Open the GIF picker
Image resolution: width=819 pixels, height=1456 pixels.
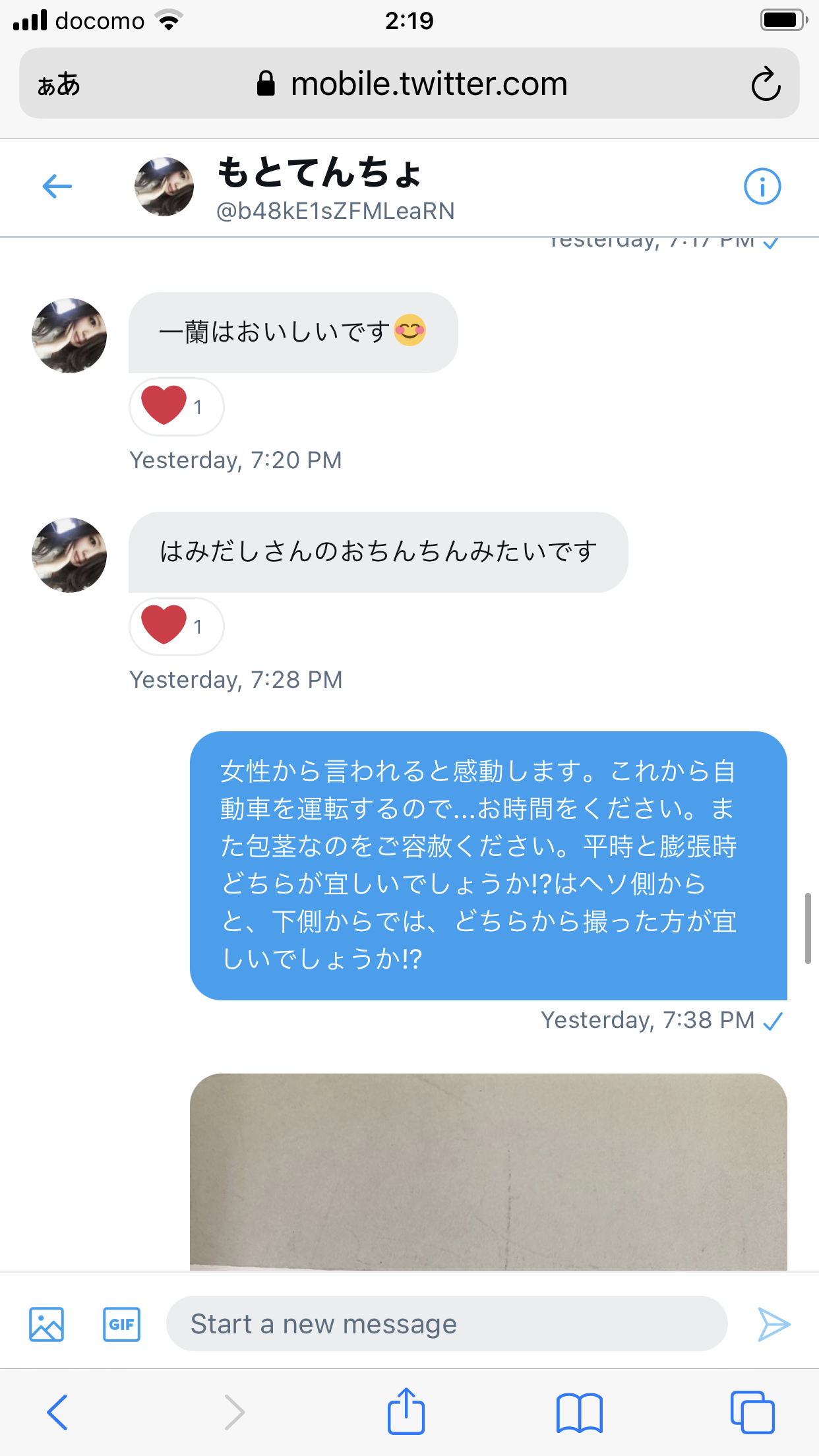[x=122, y=1323]
